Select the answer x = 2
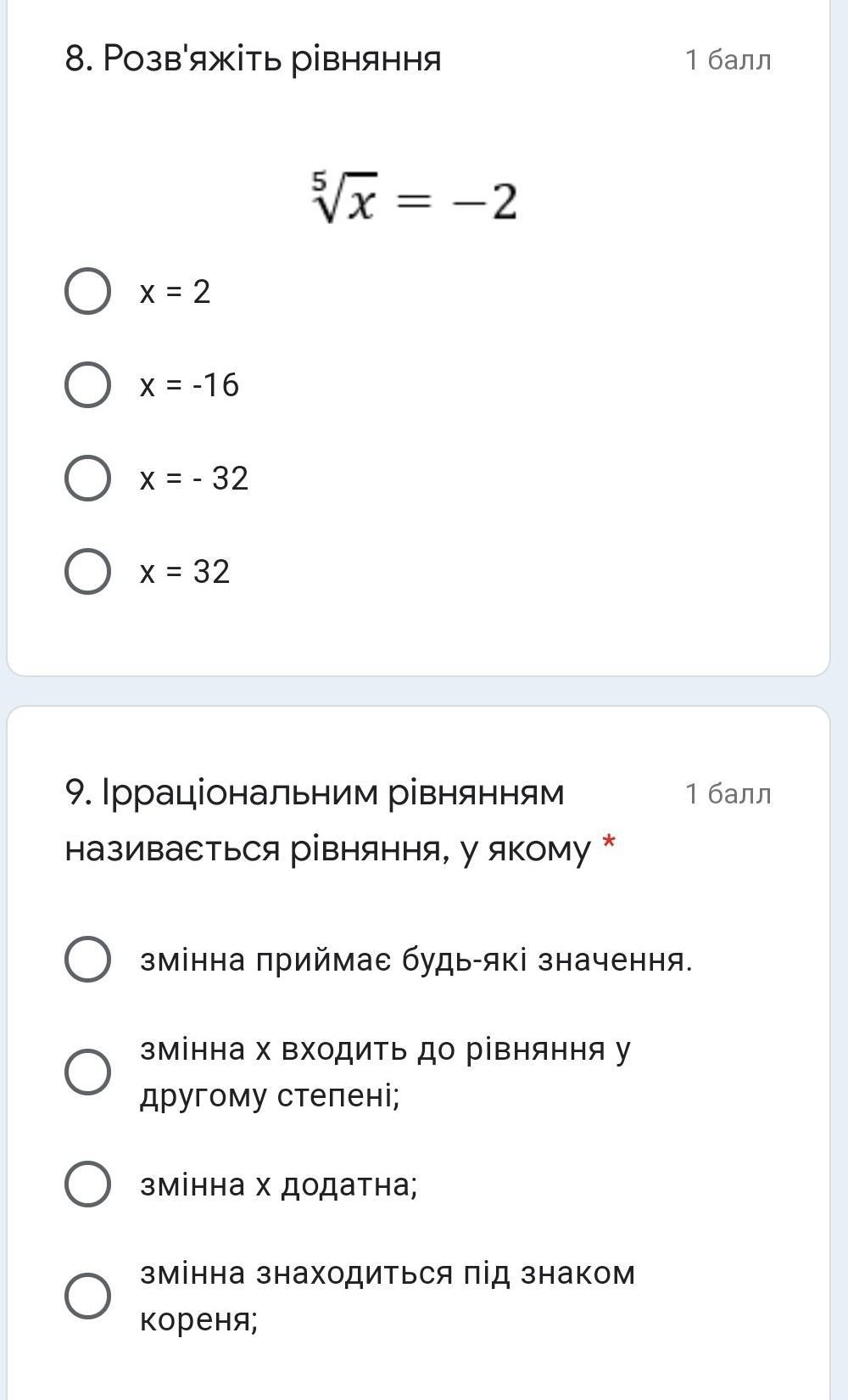Image resolution: width=848 pixels, height=1400 pixels. click(x=87, y=291)
